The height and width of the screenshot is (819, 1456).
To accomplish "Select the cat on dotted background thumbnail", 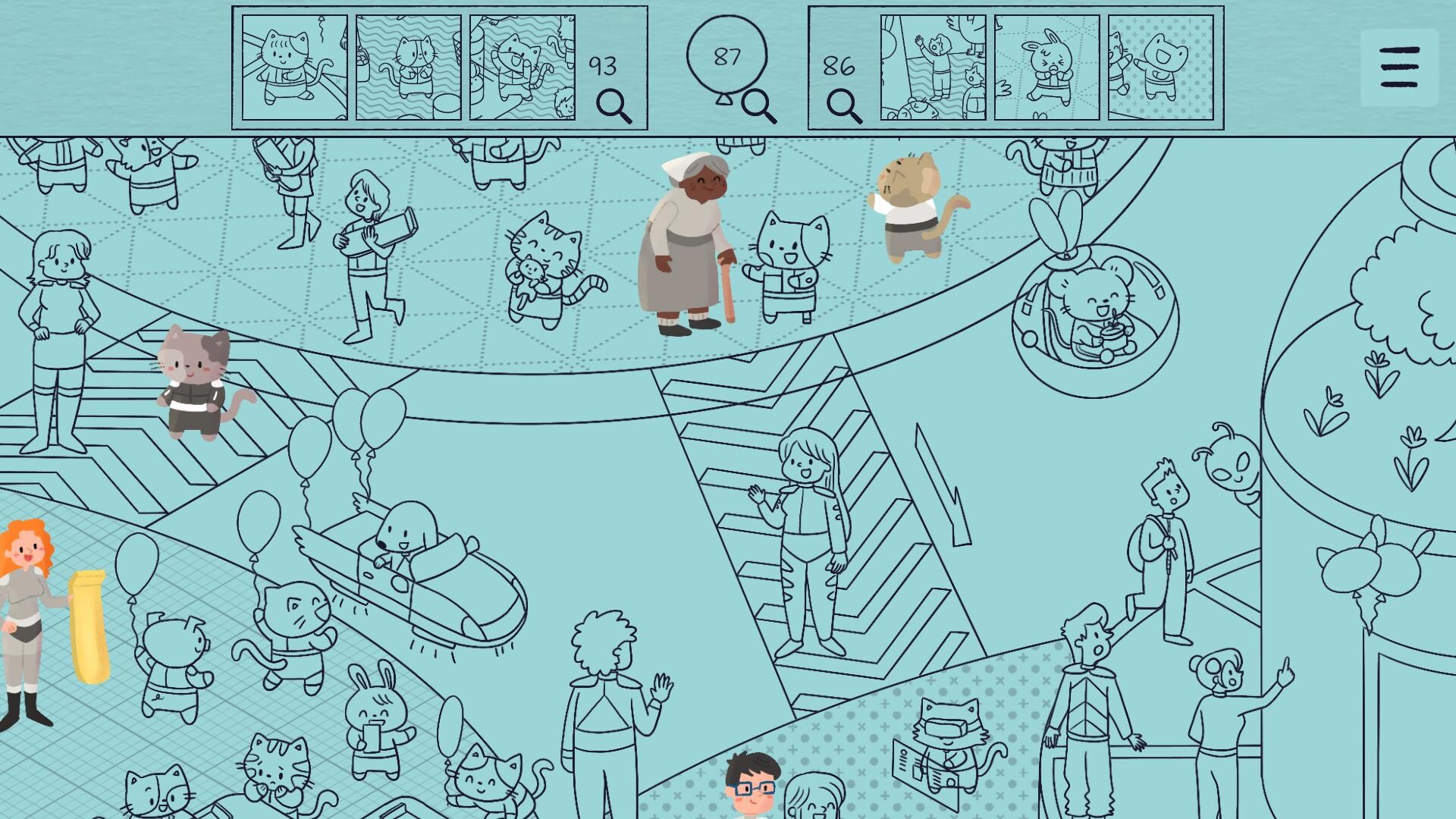I will pos(1160,67).
